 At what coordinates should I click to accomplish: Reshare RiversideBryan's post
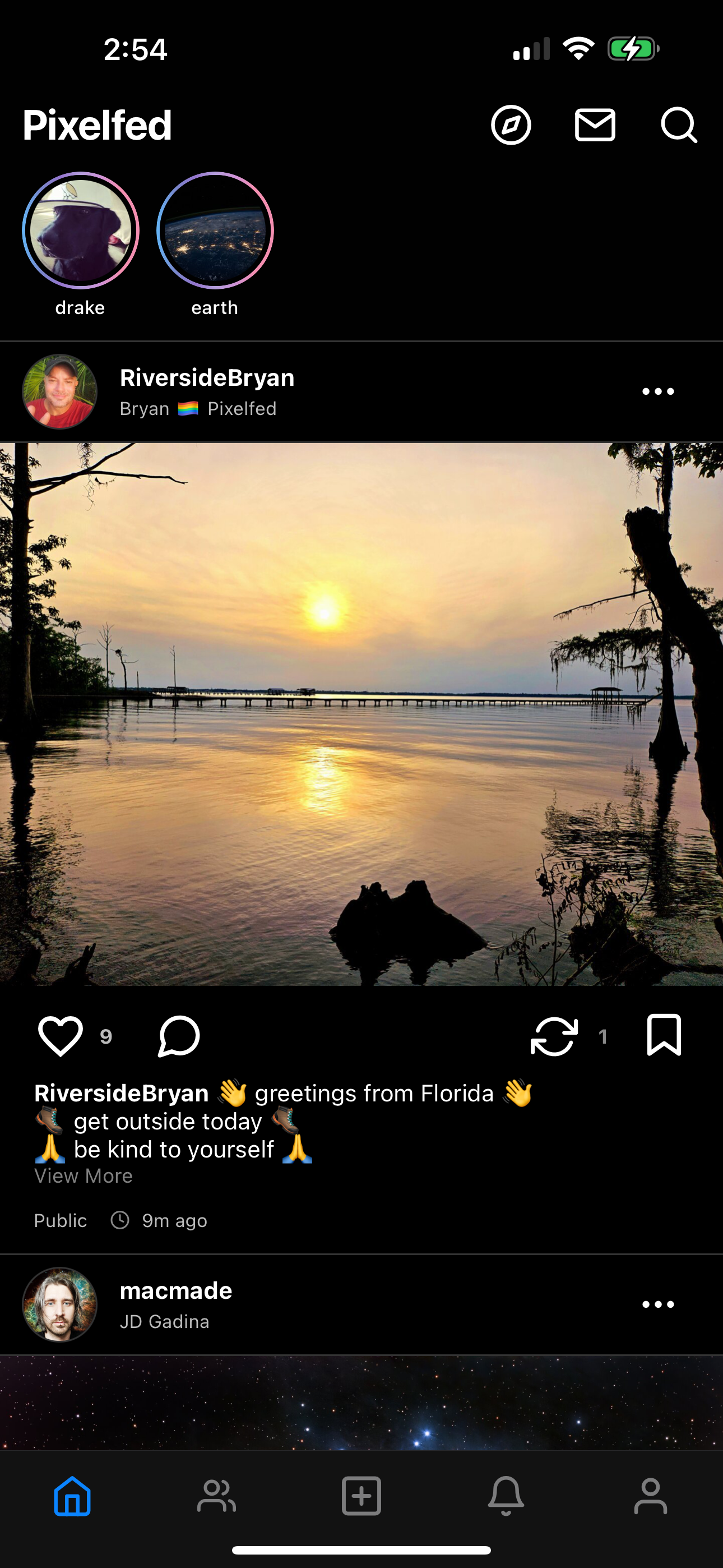pos(554,1036)
